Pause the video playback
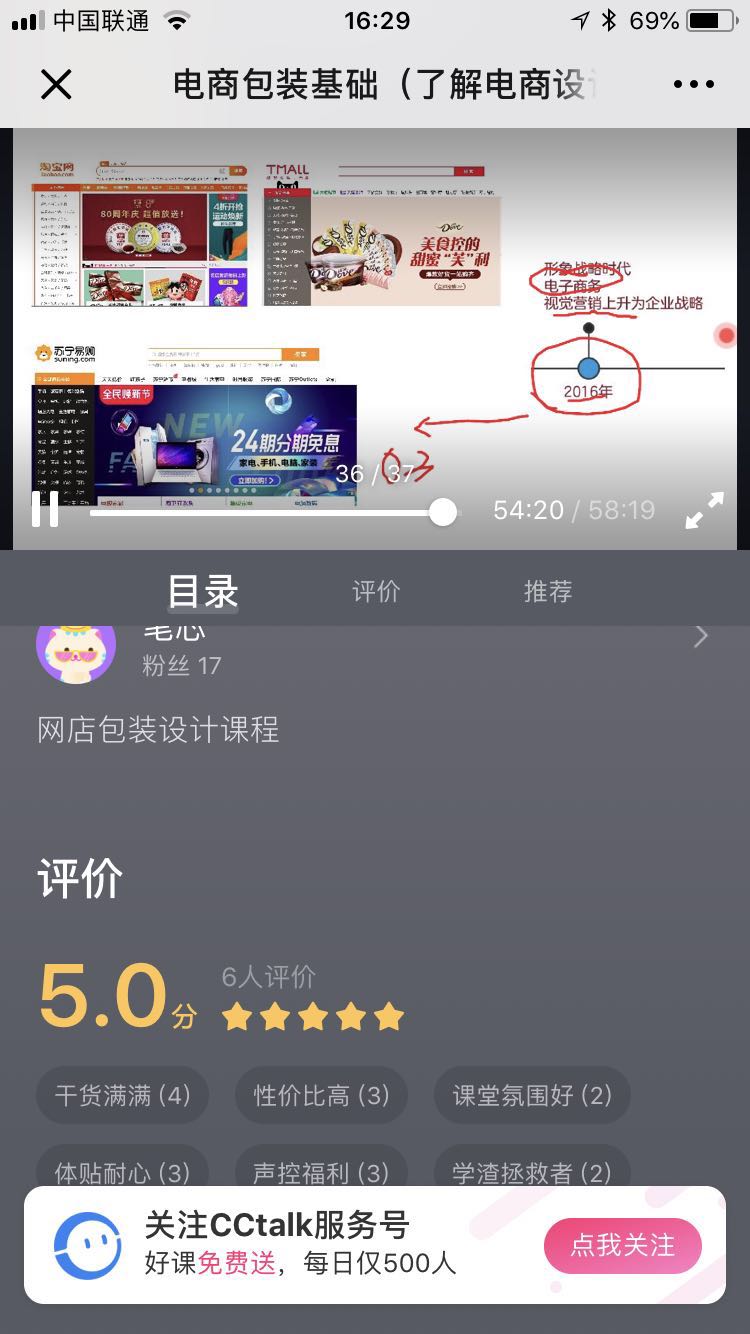750x1334 pixels. point(45,509)
